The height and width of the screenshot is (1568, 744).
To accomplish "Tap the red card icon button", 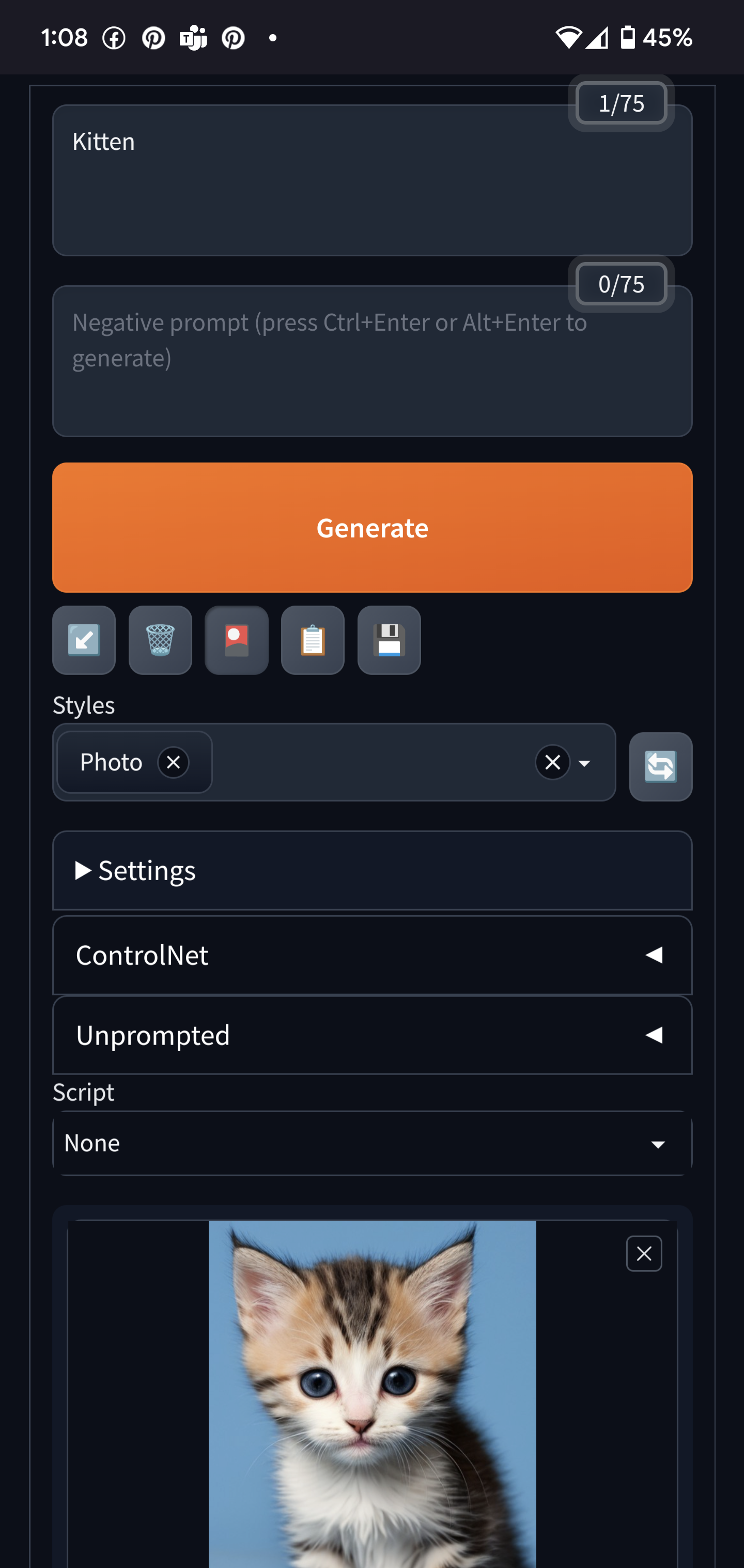I will 237,640.
